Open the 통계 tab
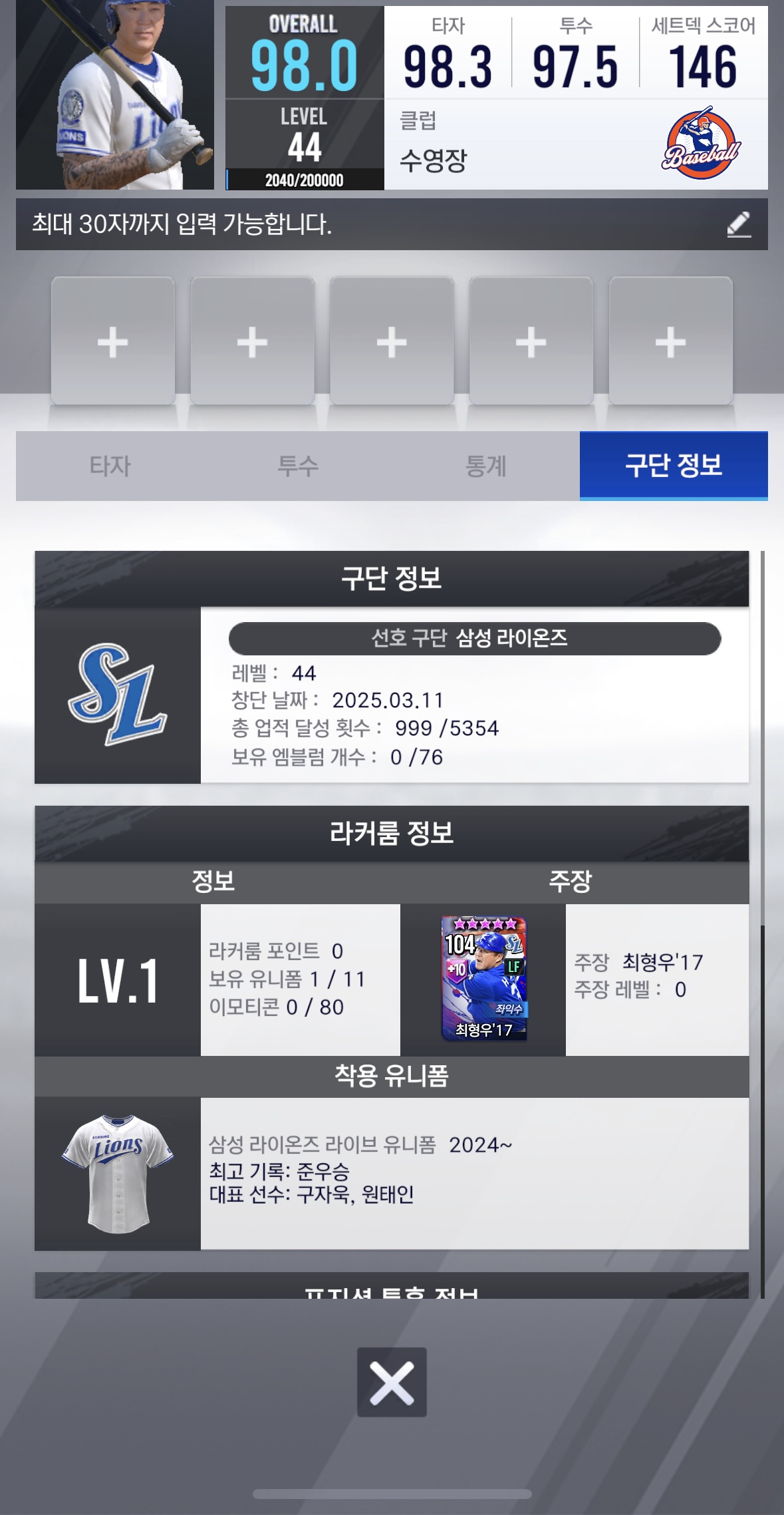 point(485,466)
